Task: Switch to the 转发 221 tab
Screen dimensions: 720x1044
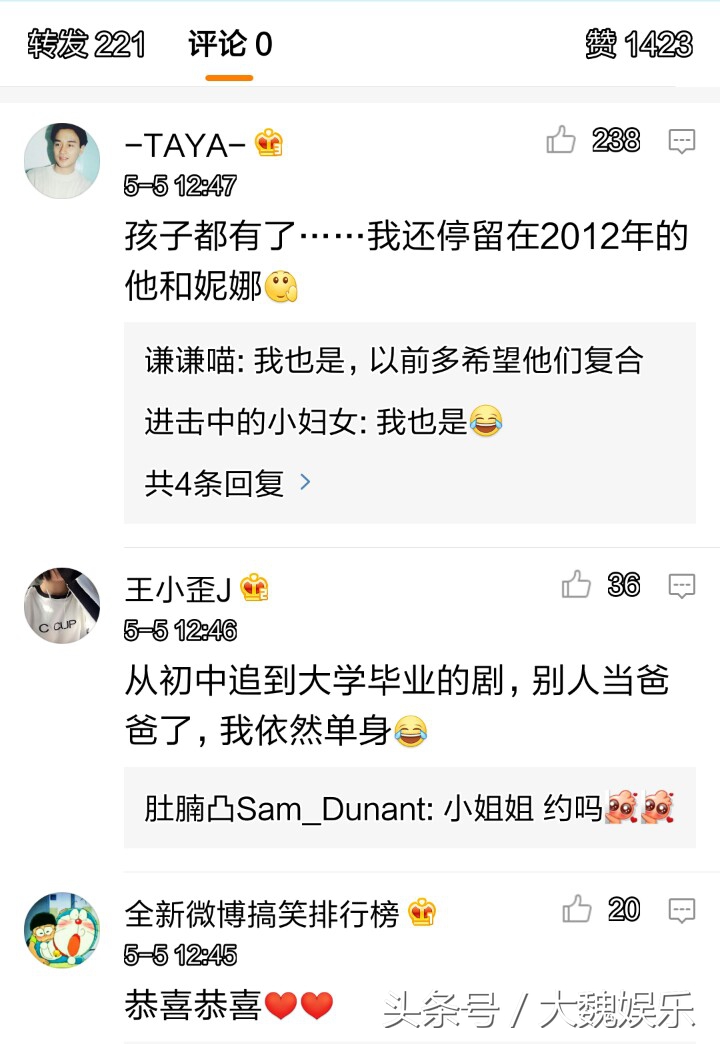Action: coord(88,44)
